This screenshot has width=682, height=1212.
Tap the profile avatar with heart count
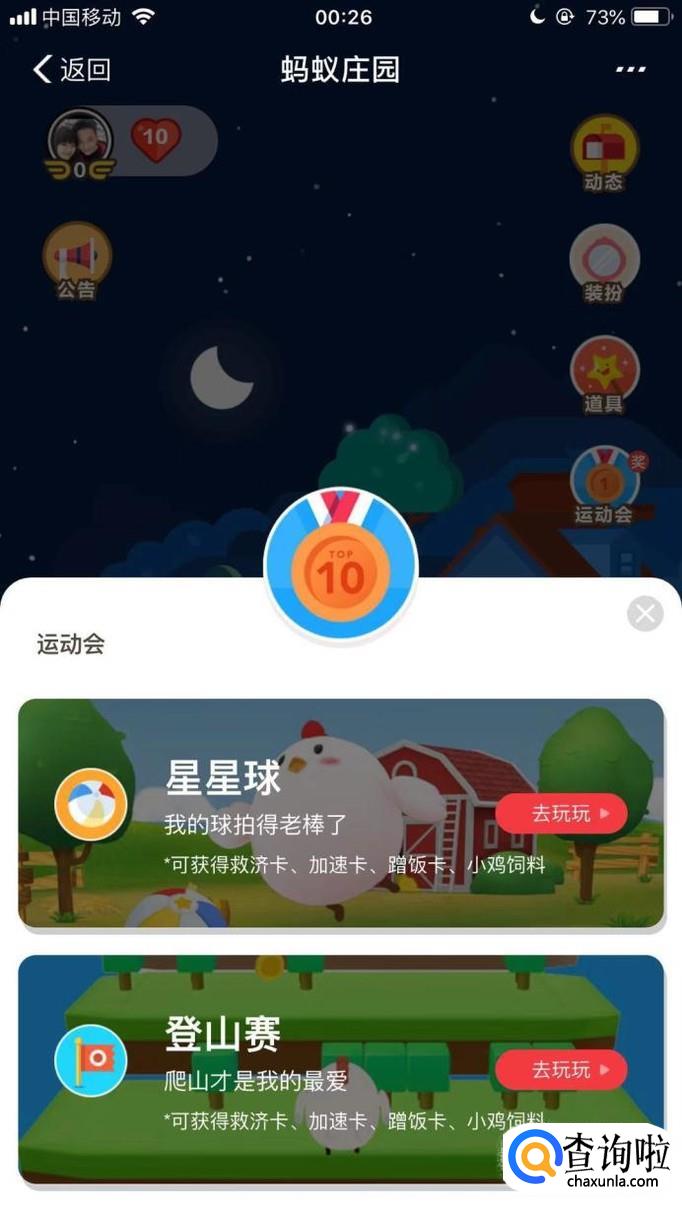tap(82, 142)
